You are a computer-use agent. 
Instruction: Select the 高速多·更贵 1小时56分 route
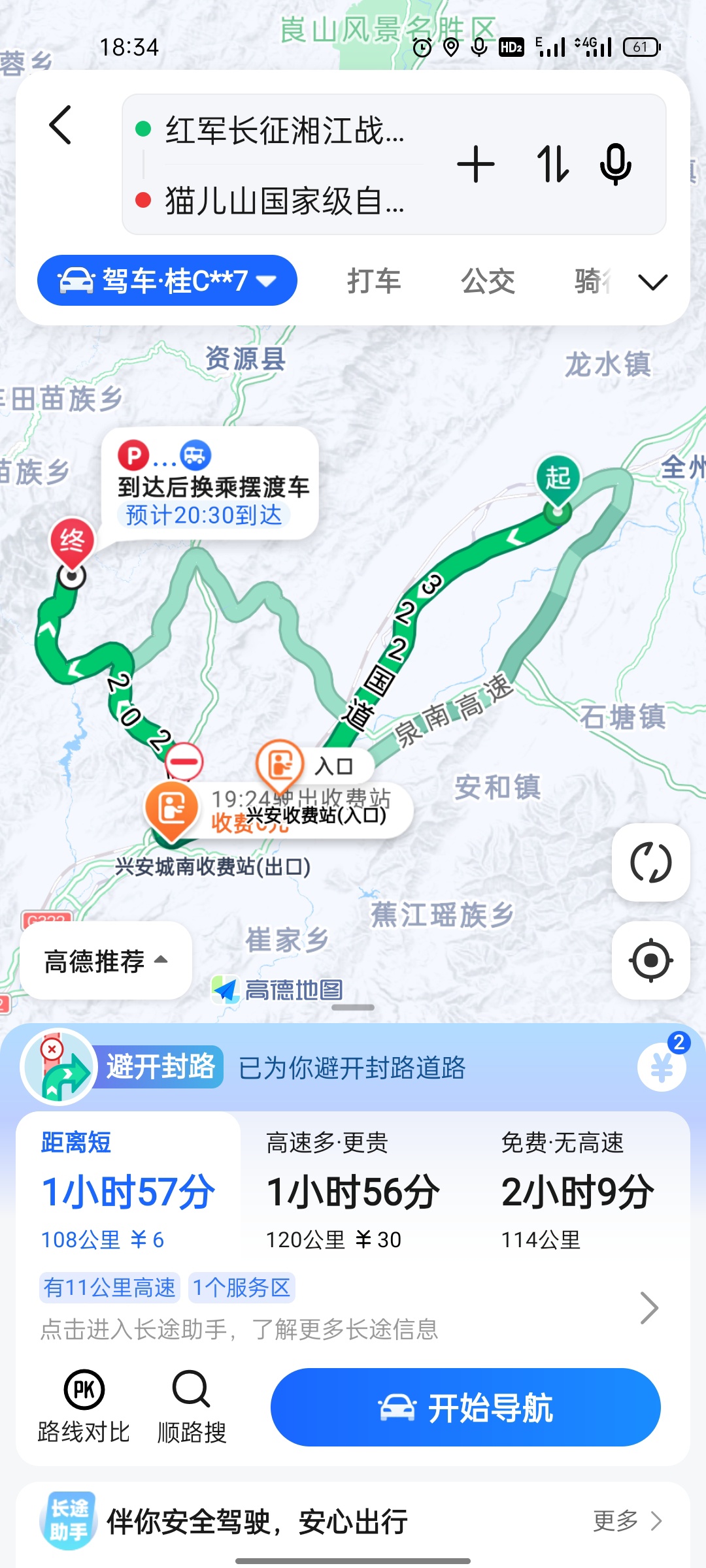tap(353, 1190)
